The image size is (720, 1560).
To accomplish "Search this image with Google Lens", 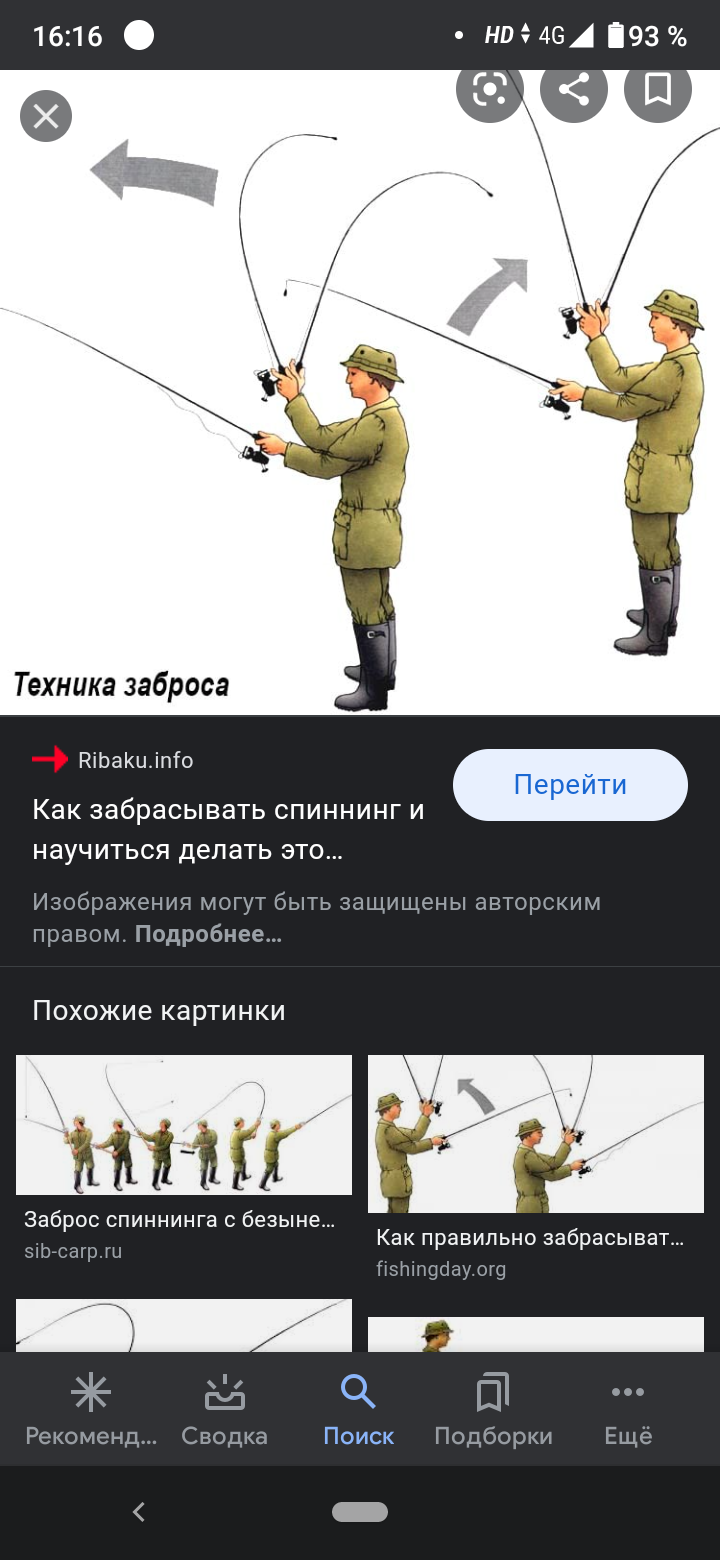I will [x=490, y=90].
